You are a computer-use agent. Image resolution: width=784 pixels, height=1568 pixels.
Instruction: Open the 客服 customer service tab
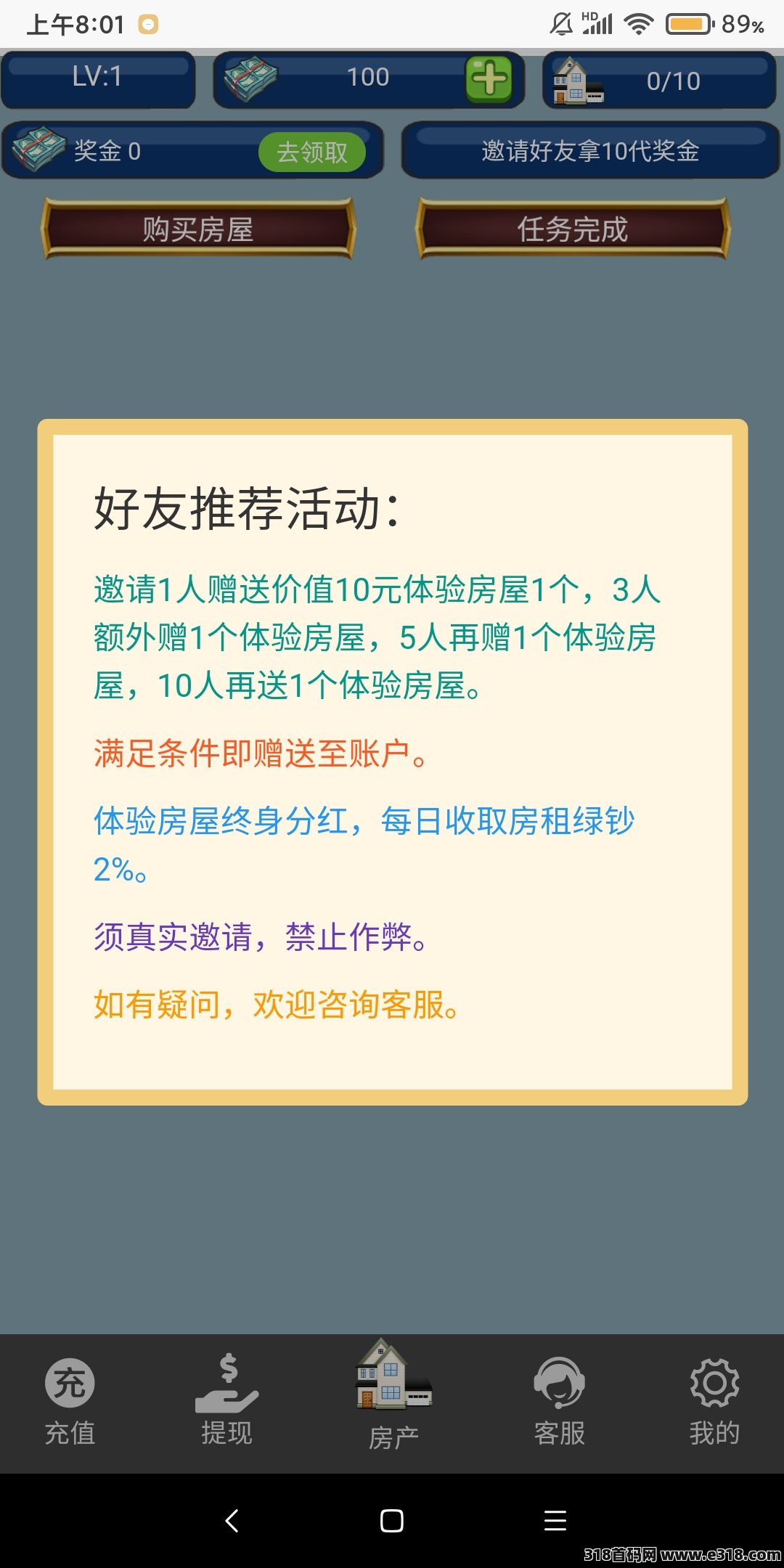coord(559,1402)
